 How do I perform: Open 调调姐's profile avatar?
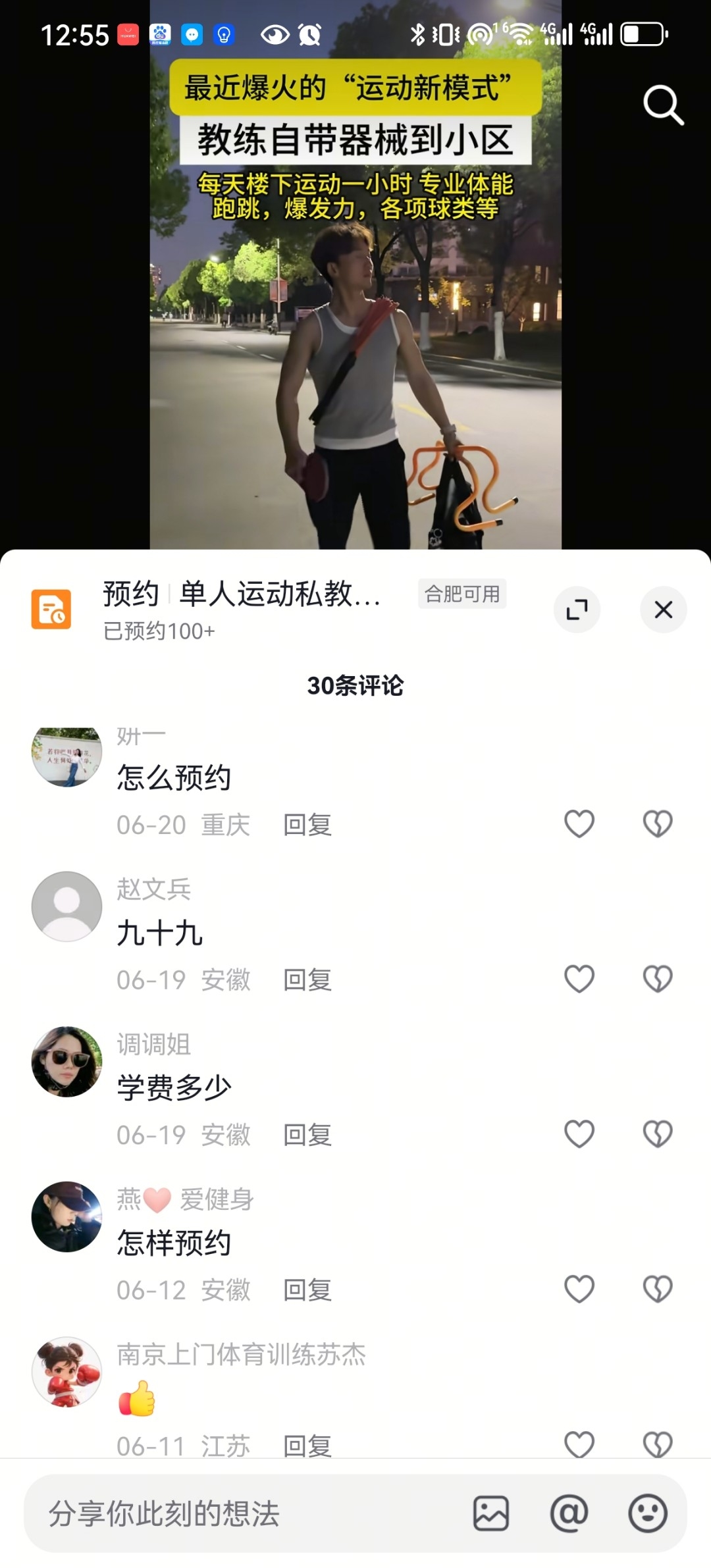coord(66,1062)
